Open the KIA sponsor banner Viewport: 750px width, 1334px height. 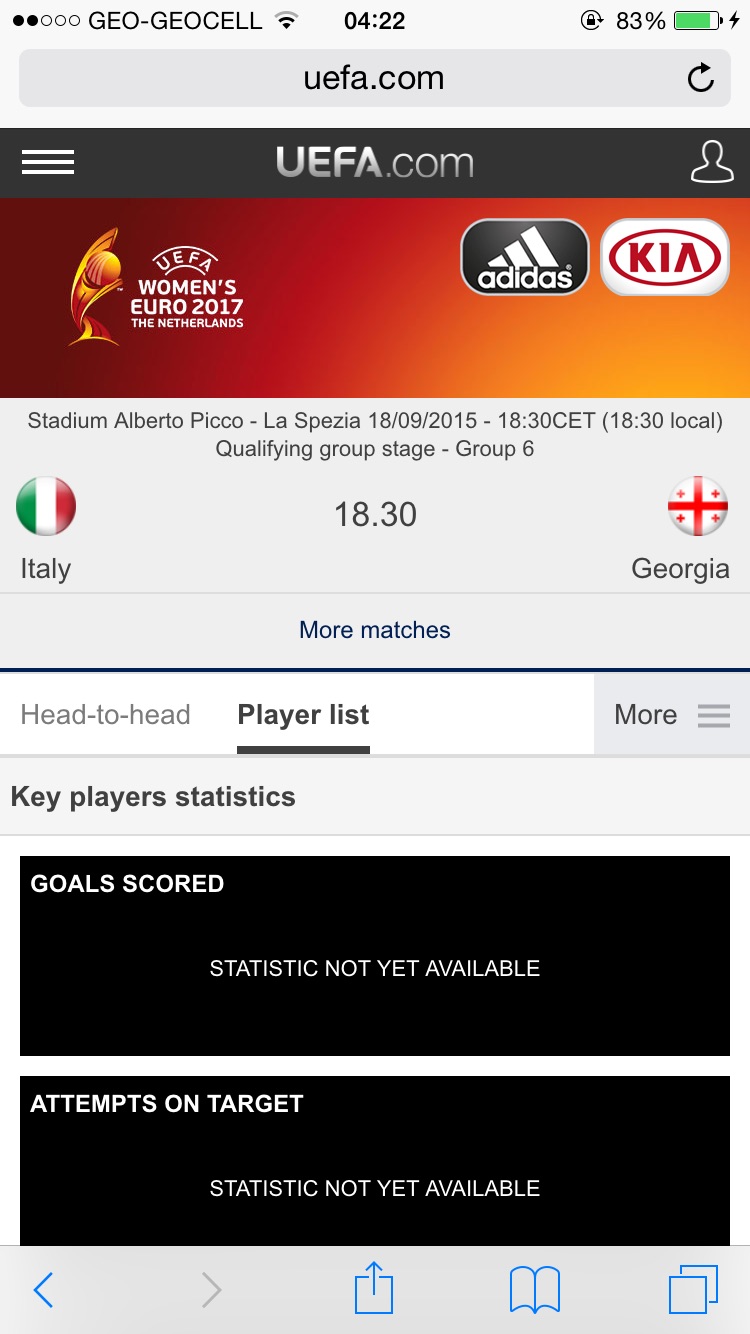point(664,257)
